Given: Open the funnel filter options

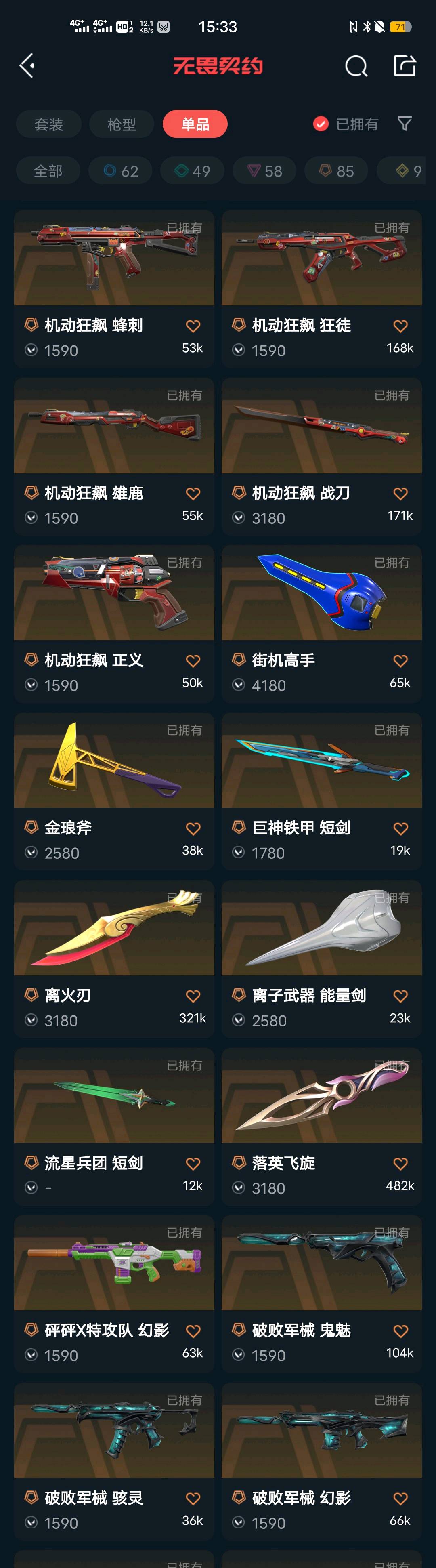Looking at the screenshot, I should (405, 124).
